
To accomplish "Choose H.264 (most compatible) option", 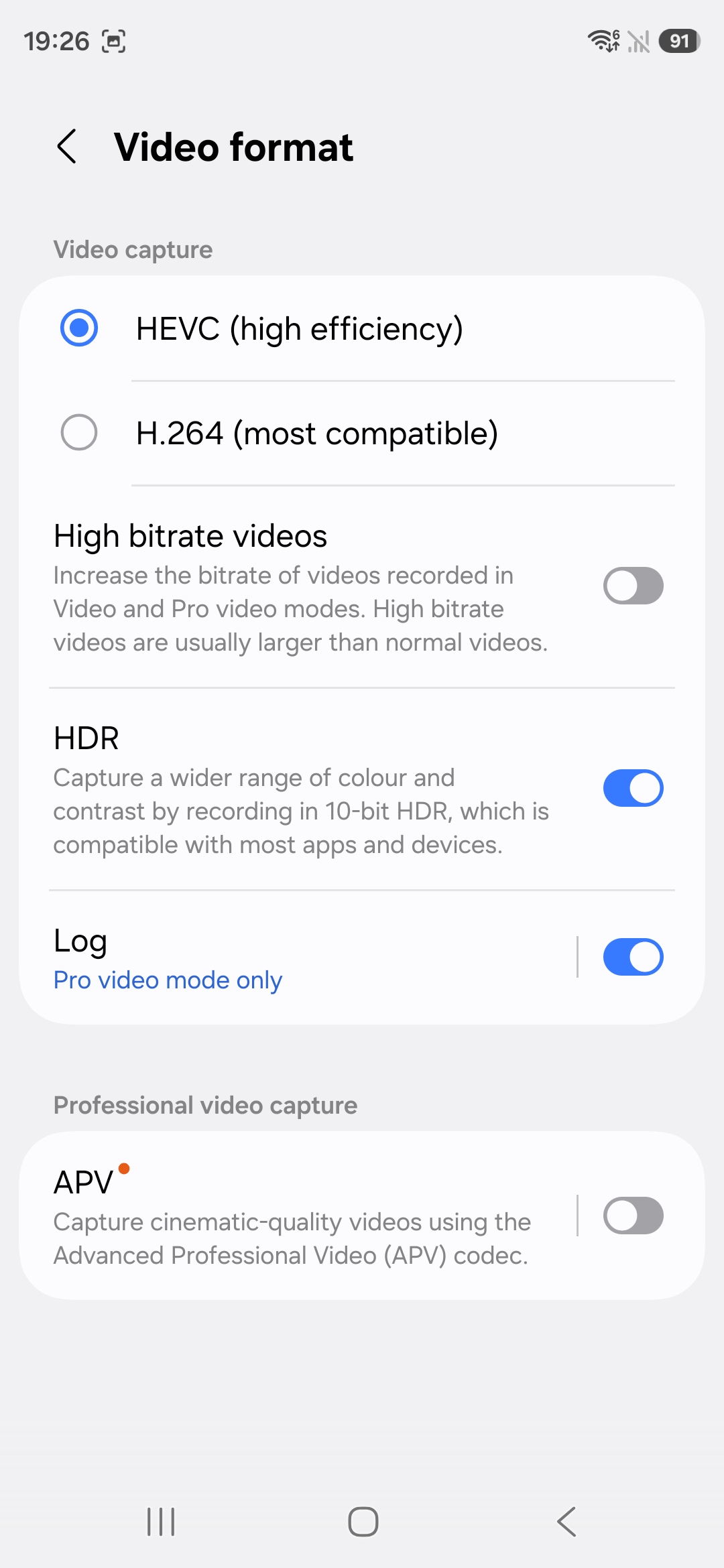I will (x=79, y=433).
